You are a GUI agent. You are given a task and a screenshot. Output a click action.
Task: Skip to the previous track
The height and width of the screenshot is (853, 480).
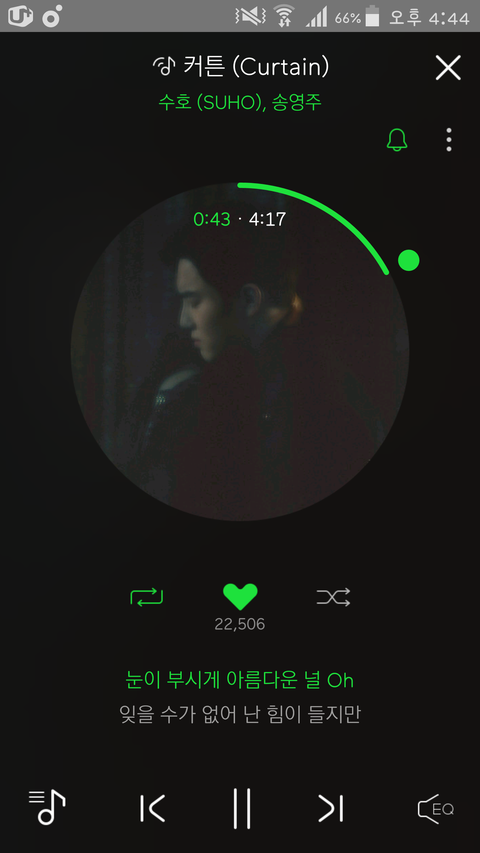click(152, 808)
